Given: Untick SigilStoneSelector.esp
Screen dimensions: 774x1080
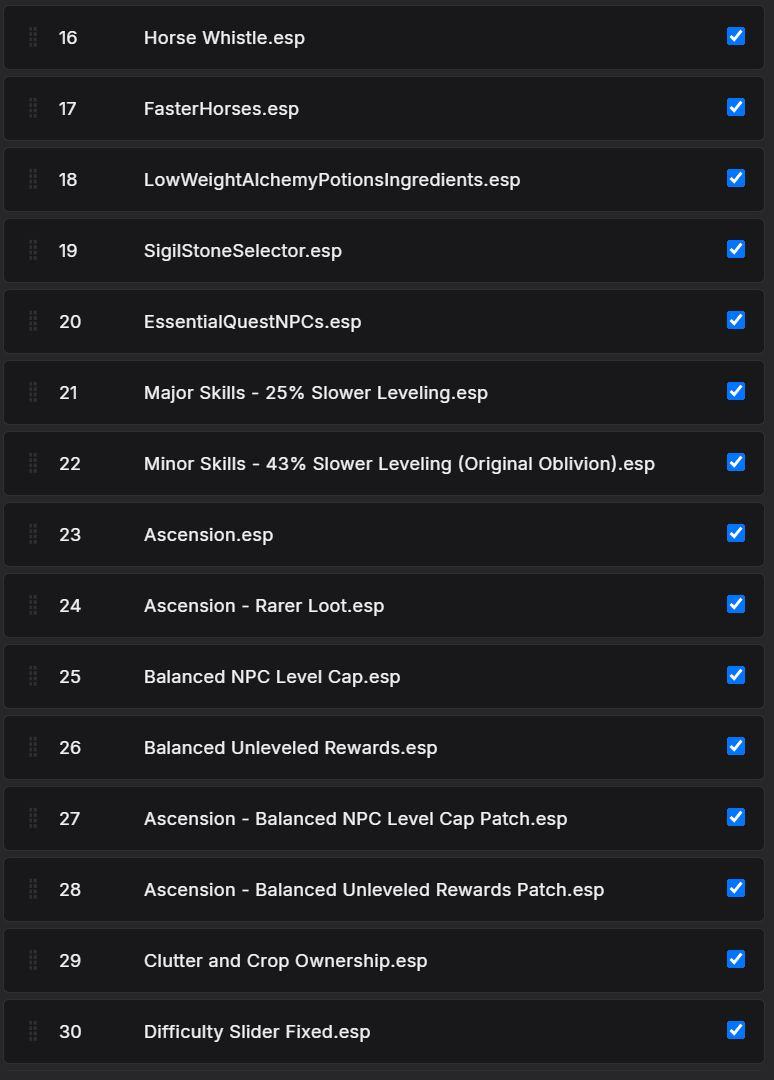Looking at the screenshot, I should tap(736, 249).
